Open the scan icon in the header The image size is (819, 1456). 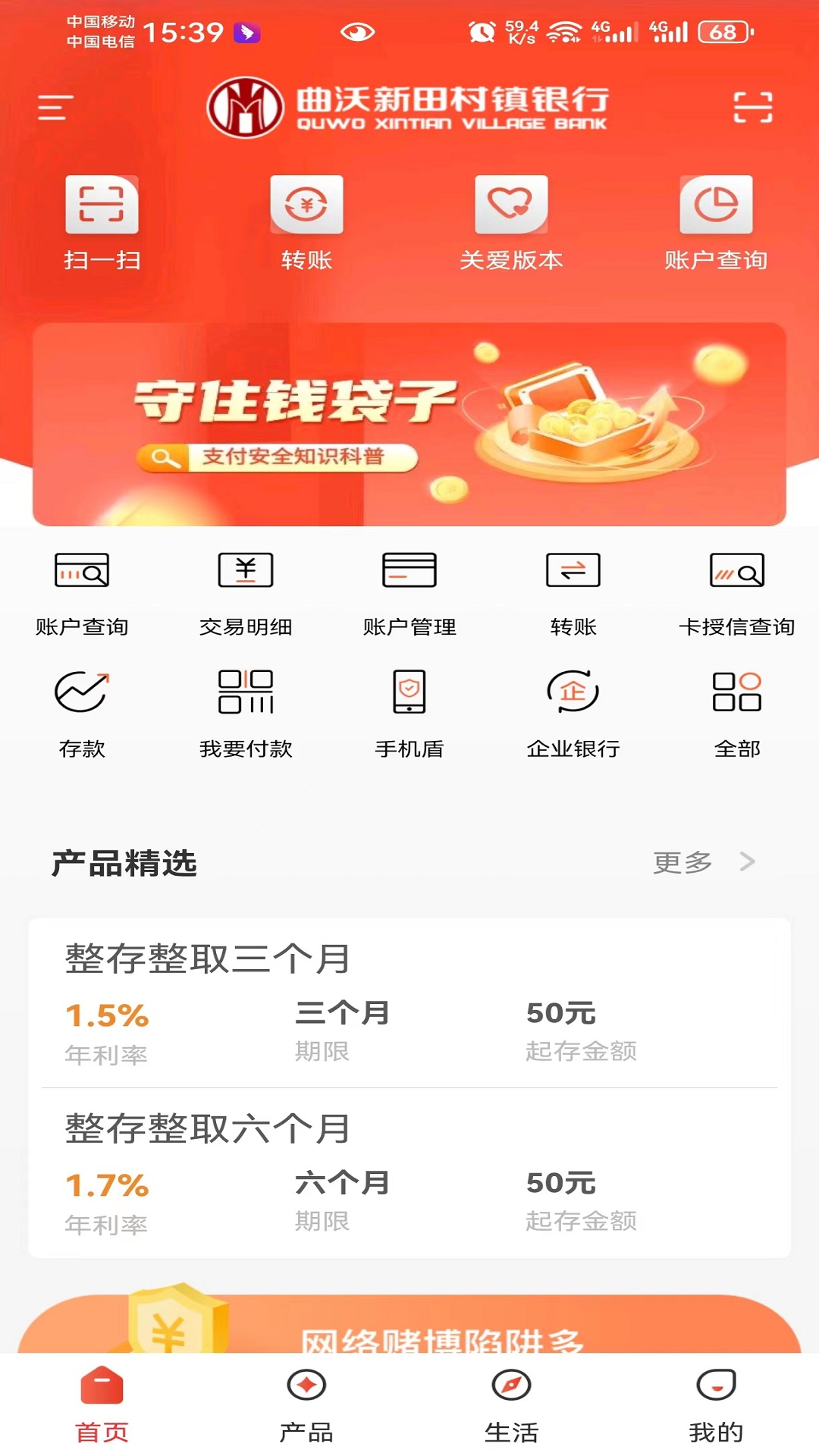(752, 107)
